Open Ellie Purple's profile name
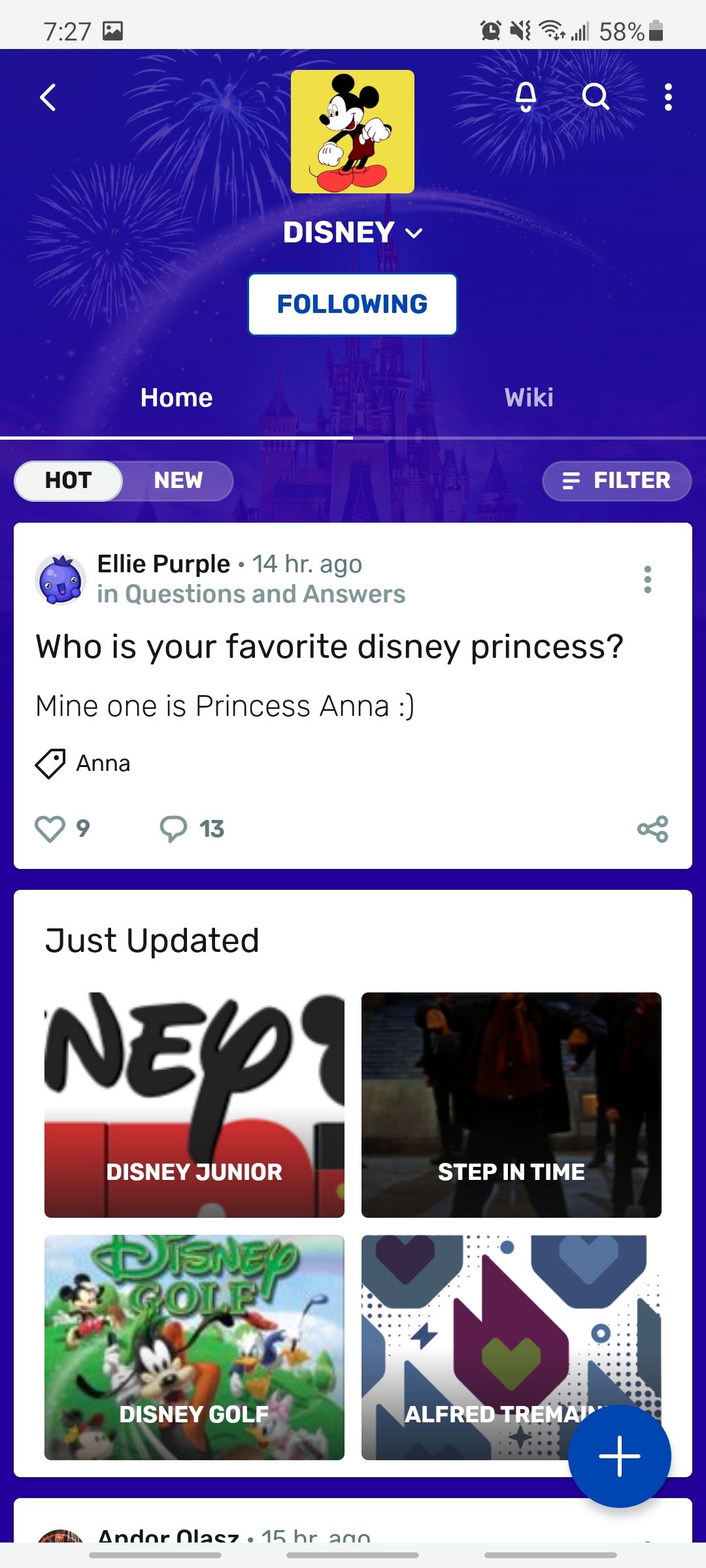This screenshot has width=706, height=1568. tap(162, 563)
